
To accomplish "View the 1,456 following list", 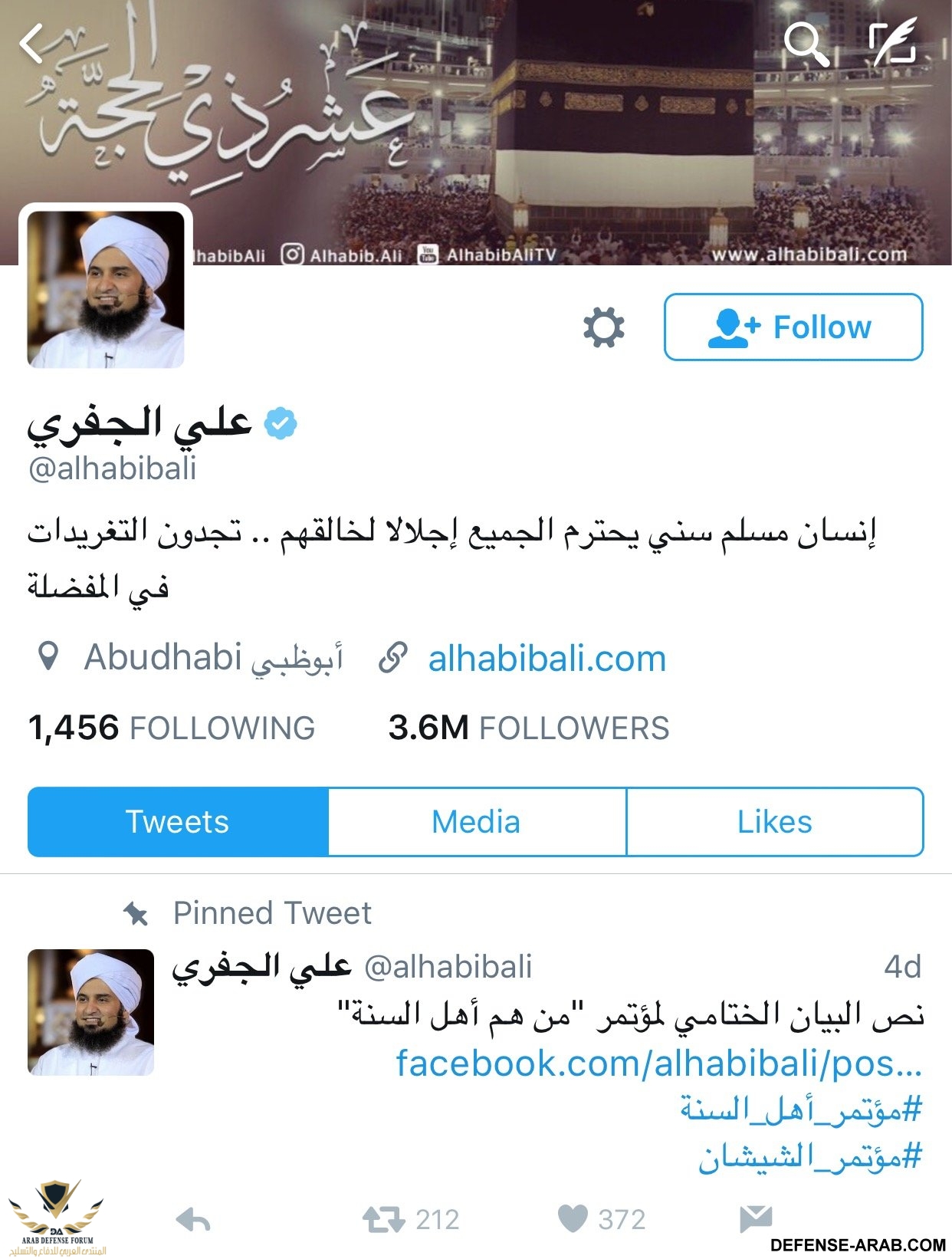I will 172,728.
